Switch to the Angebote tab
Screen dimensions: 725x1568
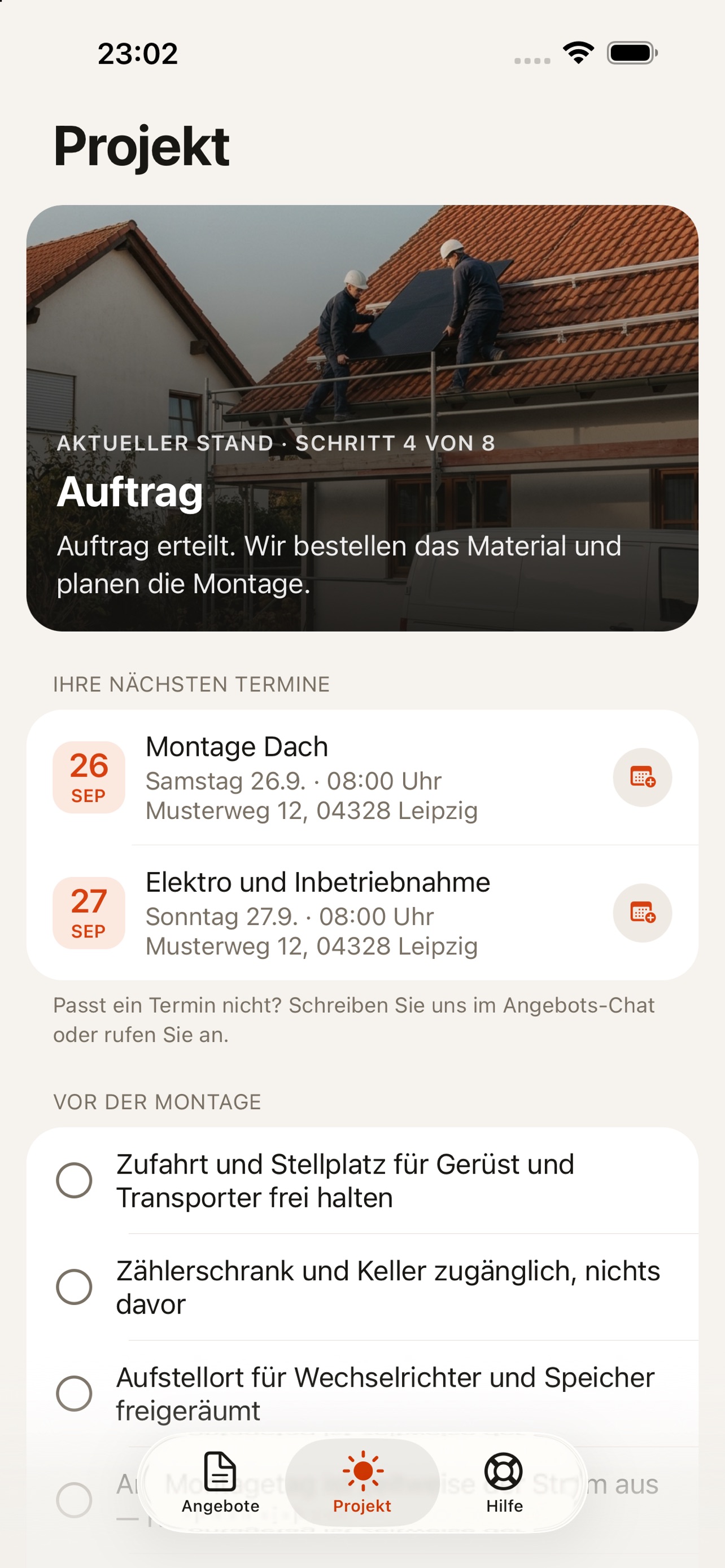[220, 1483]
